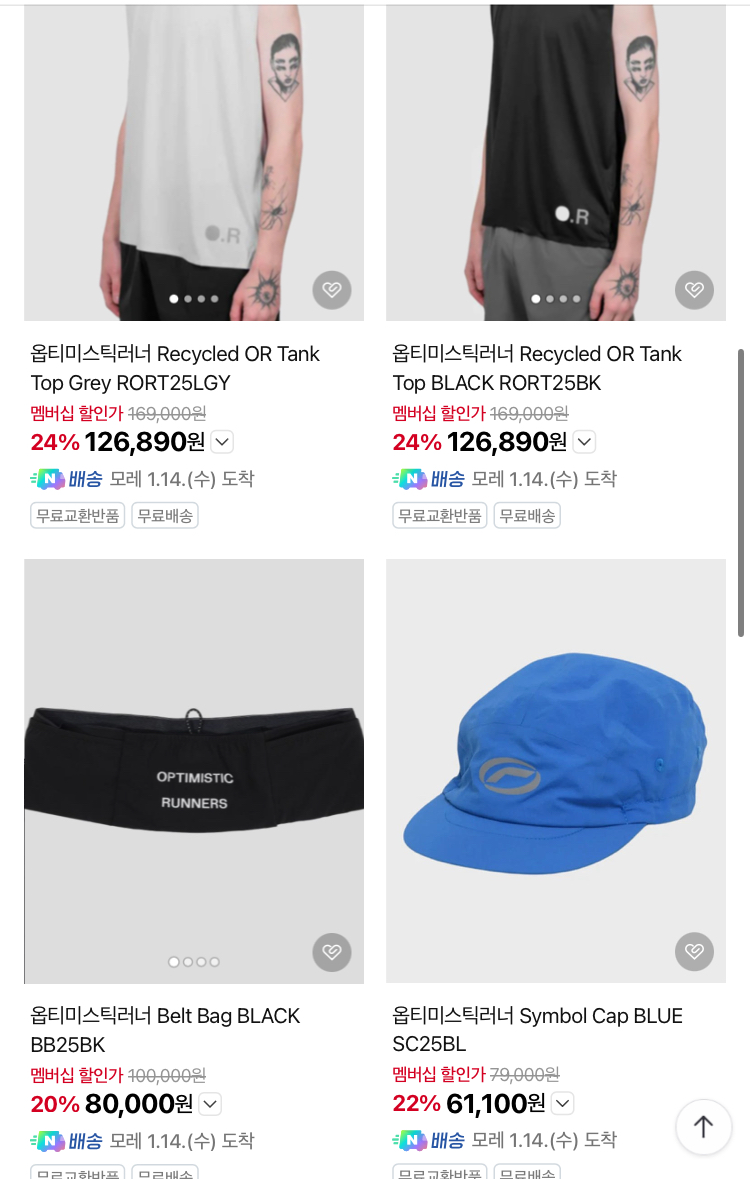Expand price details for Tank Top BLACK
Viewport: 750px width, 1179px height.
pyautogui.click(x=584, y=442)
